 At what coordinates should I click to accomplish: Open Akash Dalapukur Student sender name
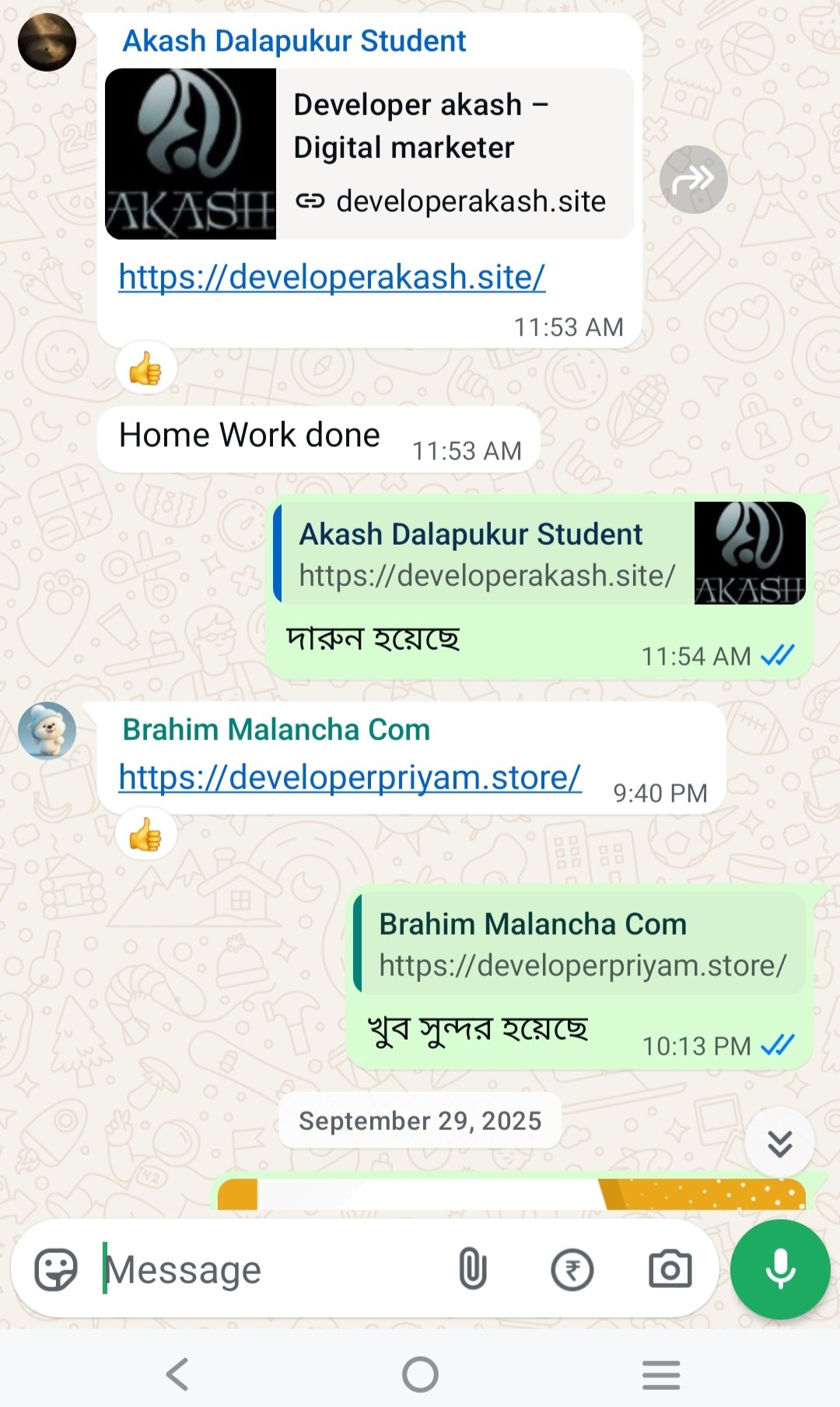294,41
